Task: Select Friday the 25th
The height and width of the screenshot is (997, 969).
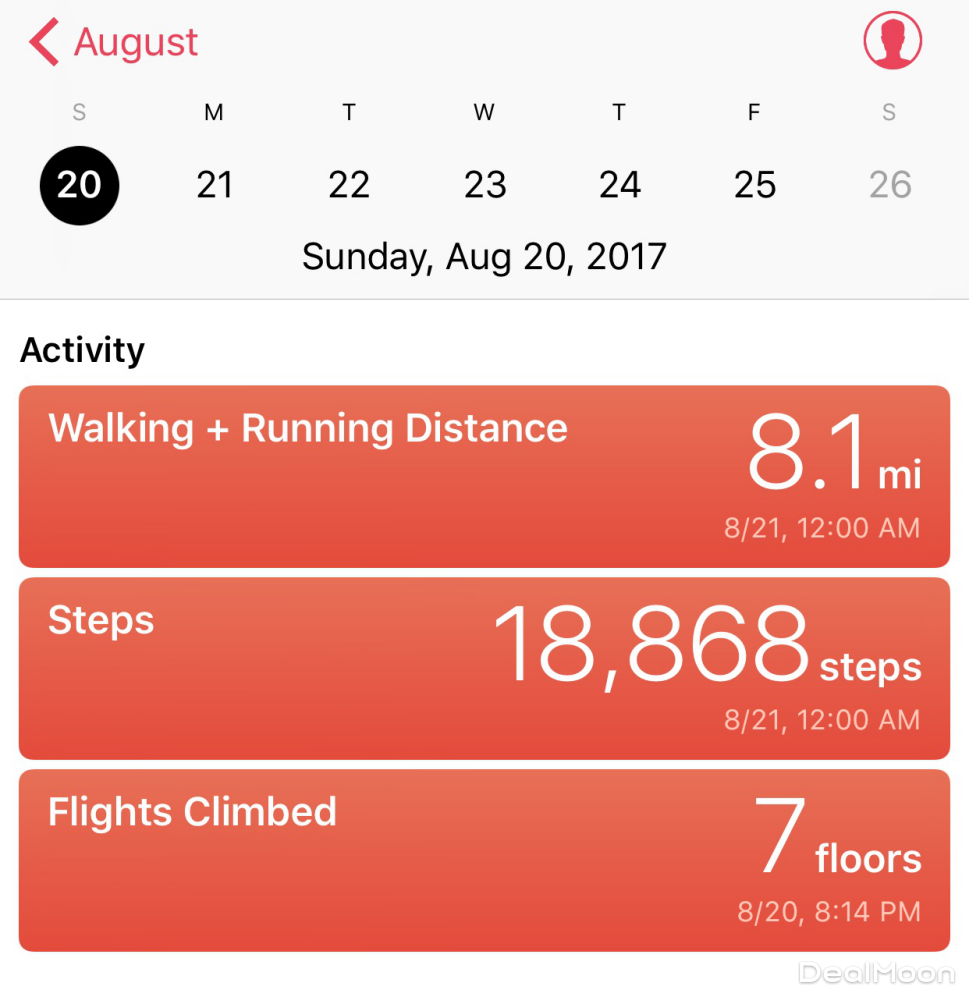Action: tap(755, 185)
